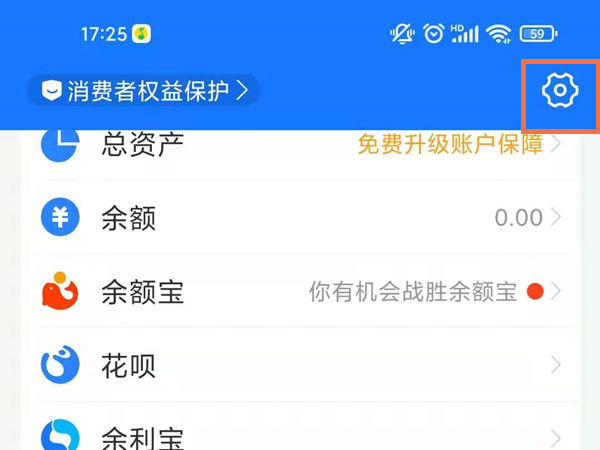Viewport: 600px width, 450px height.
Task: Open settings via the gear icon
Action: click(560, 91)
